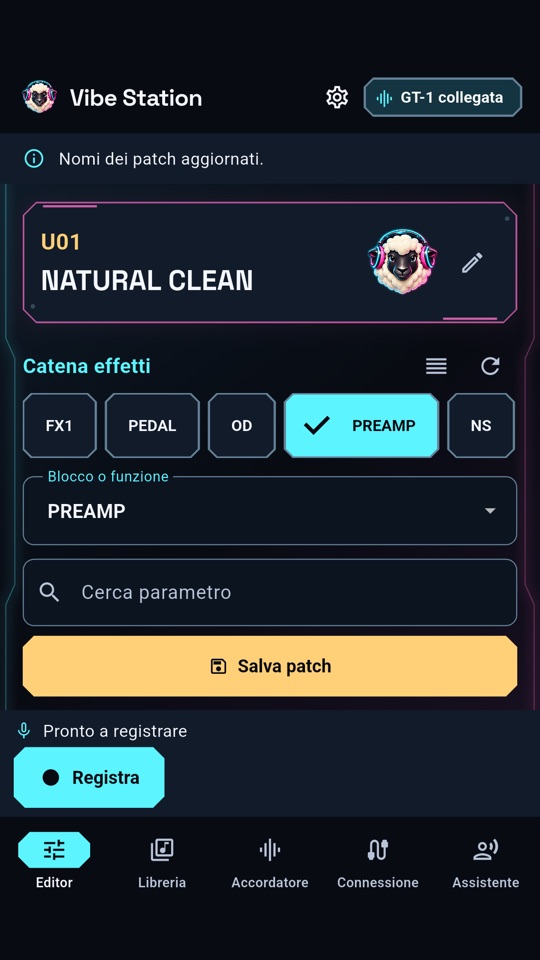Open the Assistente tab
Image resolution: width=540 pixels, height=960 pixels.
pyautogui.click(x=486, y=861)
